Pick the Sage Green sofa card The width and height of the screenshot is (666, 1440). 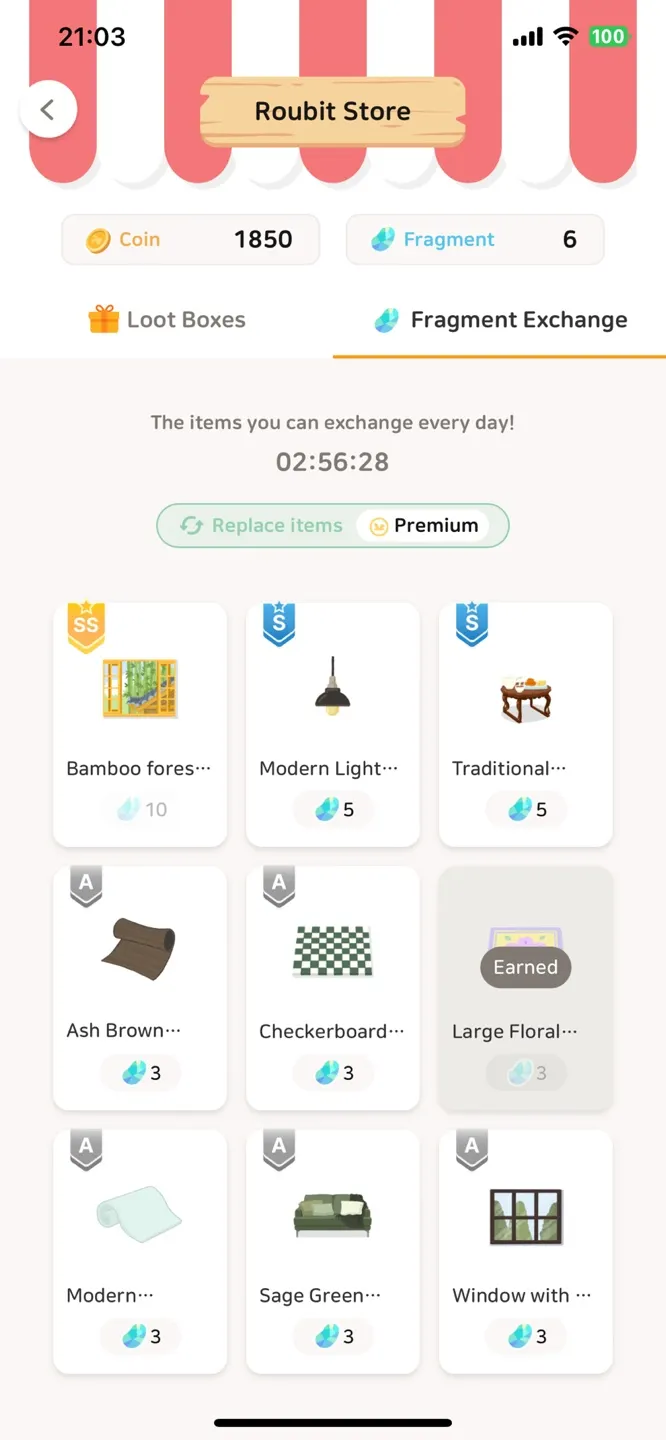pyautogui.click(x=333, y=1252)
